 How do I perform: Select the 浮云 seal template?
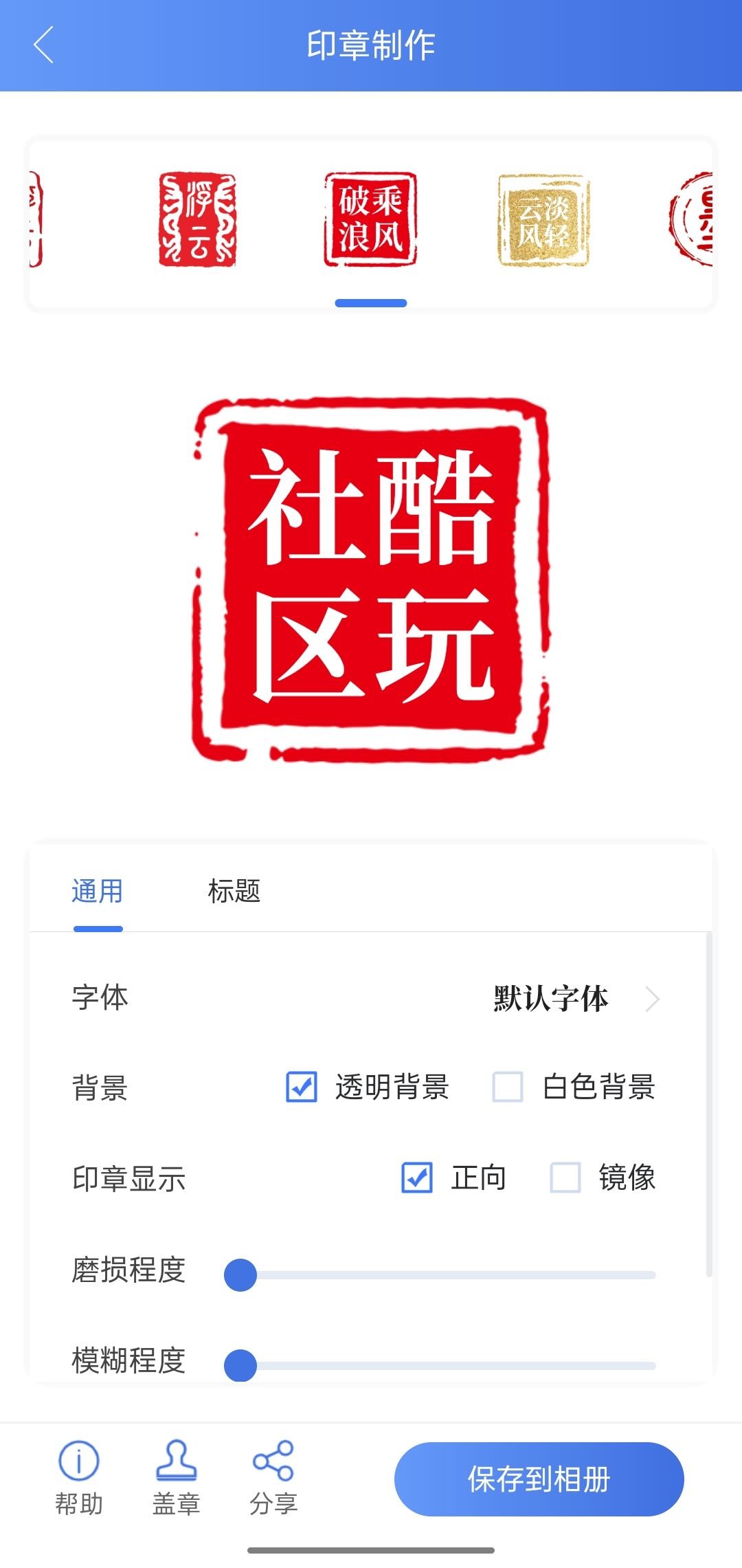pyautogui.click(x=197, y=219)
